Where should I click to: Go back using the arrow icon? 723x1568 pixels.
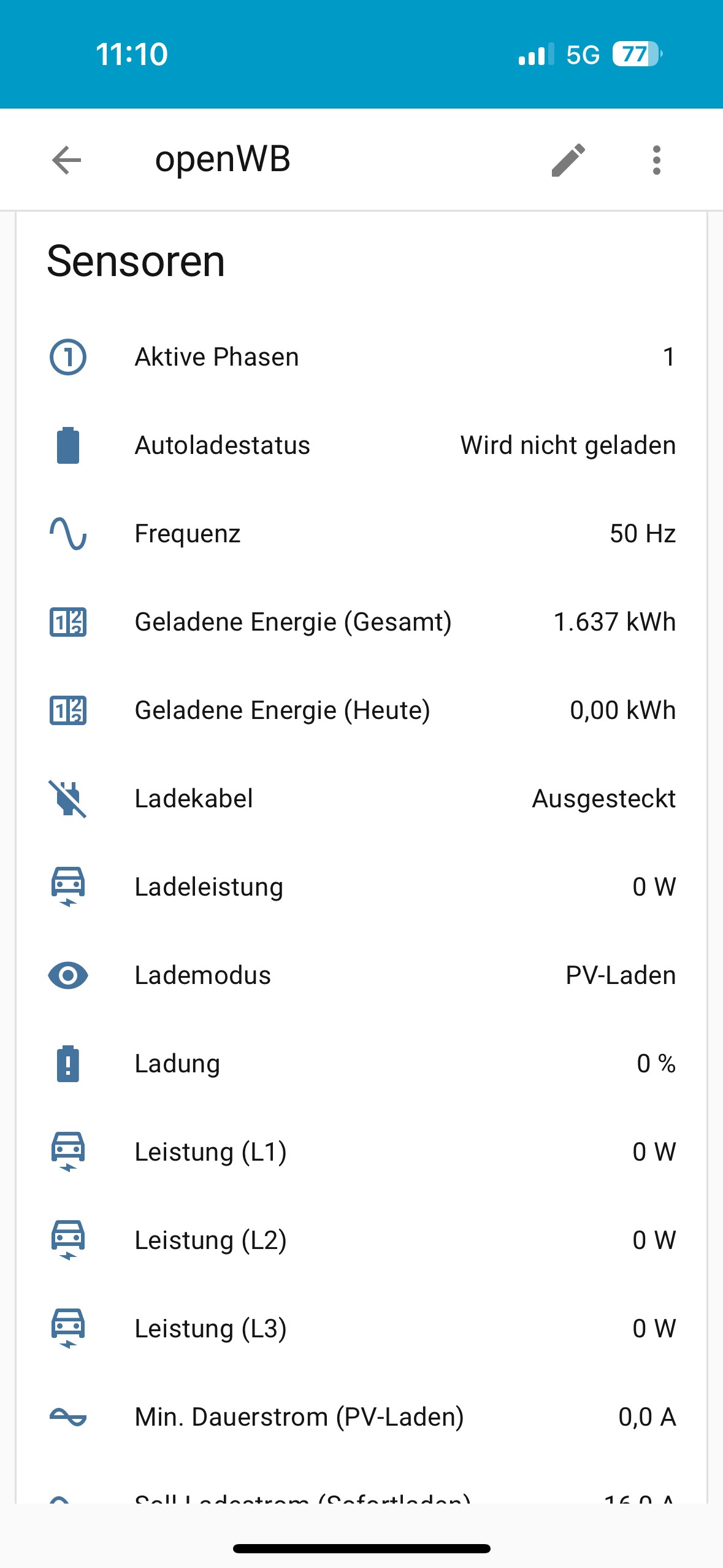[x=67, y=160]
